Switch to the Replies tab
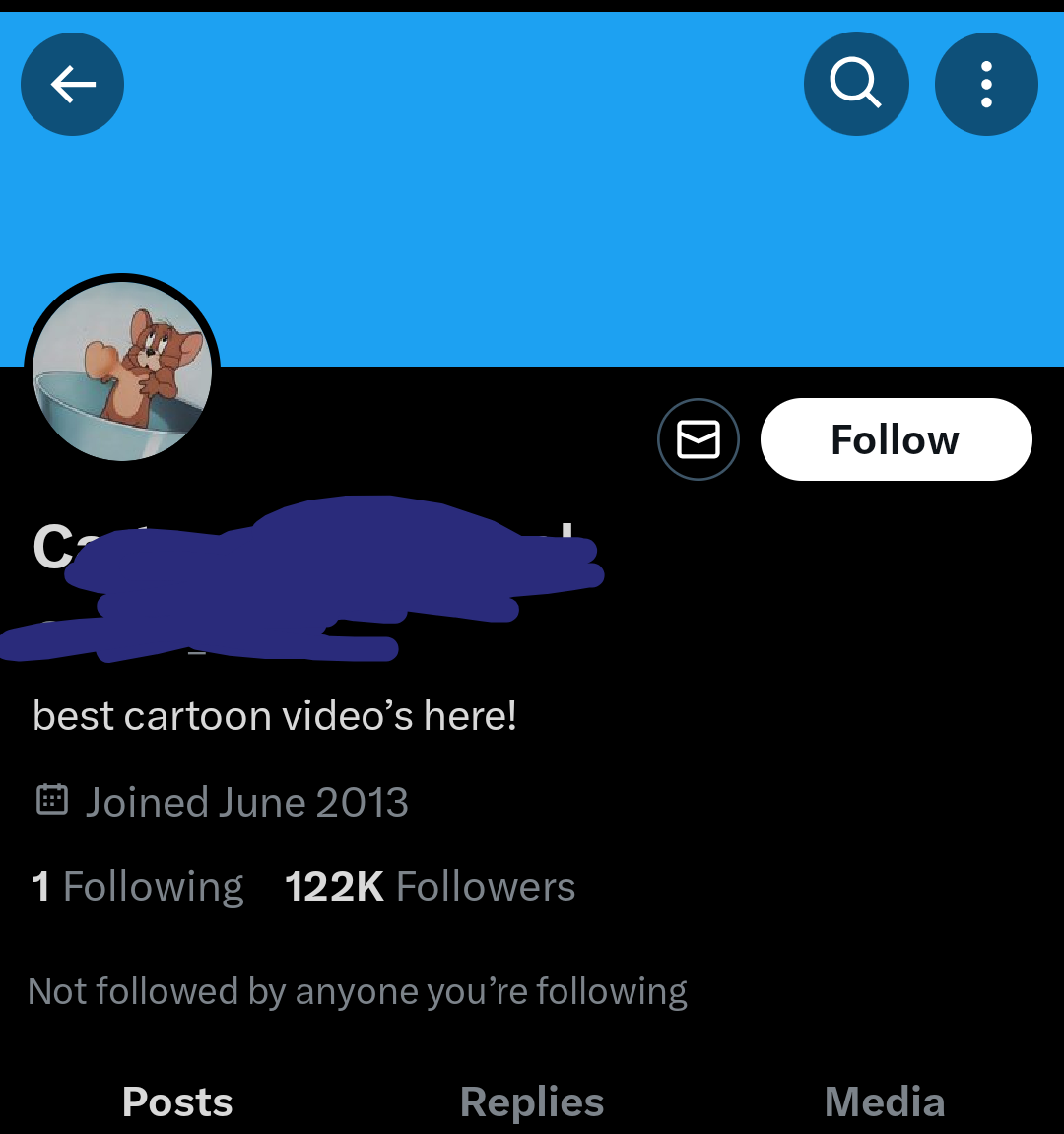 [x=532, y=1101]
